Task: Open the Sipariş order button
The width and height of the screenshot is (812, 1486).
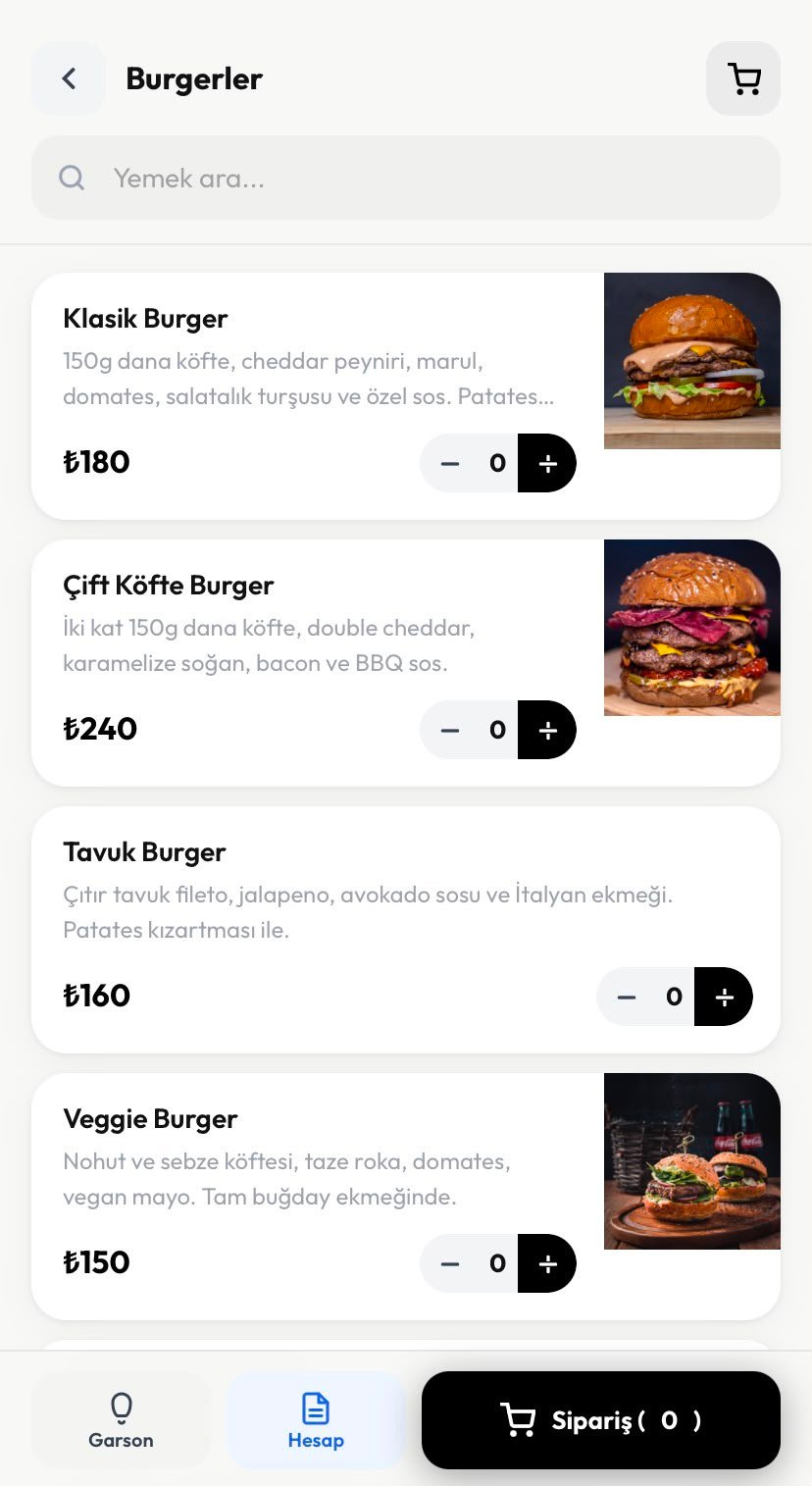Action: click(x=601, y=1420)
